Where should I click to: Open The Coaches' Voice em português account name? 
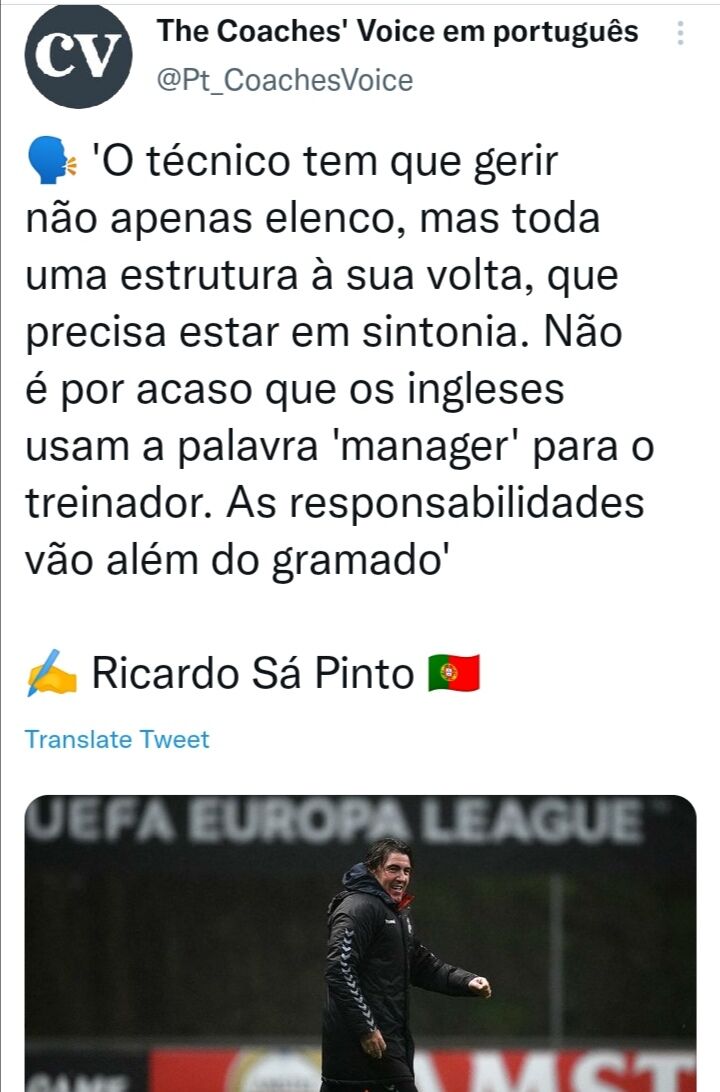tap(397, 32)
